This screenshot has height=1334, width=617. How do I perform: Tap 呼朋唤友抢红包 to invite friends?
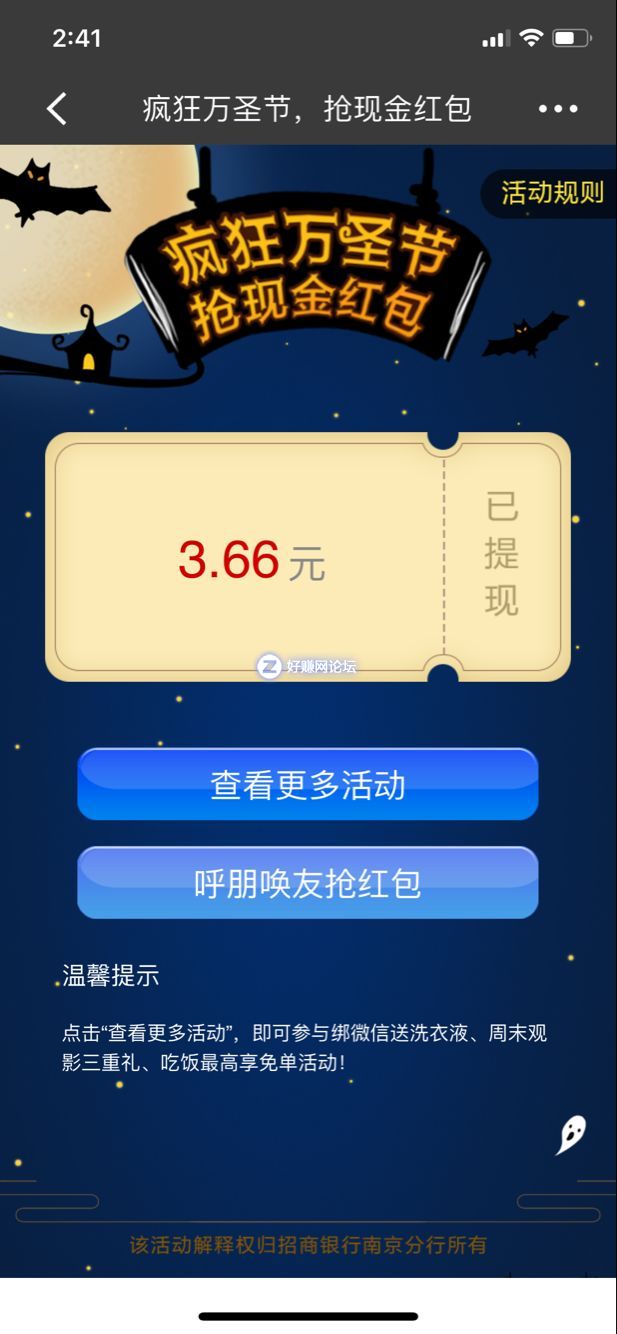point(308,883)
